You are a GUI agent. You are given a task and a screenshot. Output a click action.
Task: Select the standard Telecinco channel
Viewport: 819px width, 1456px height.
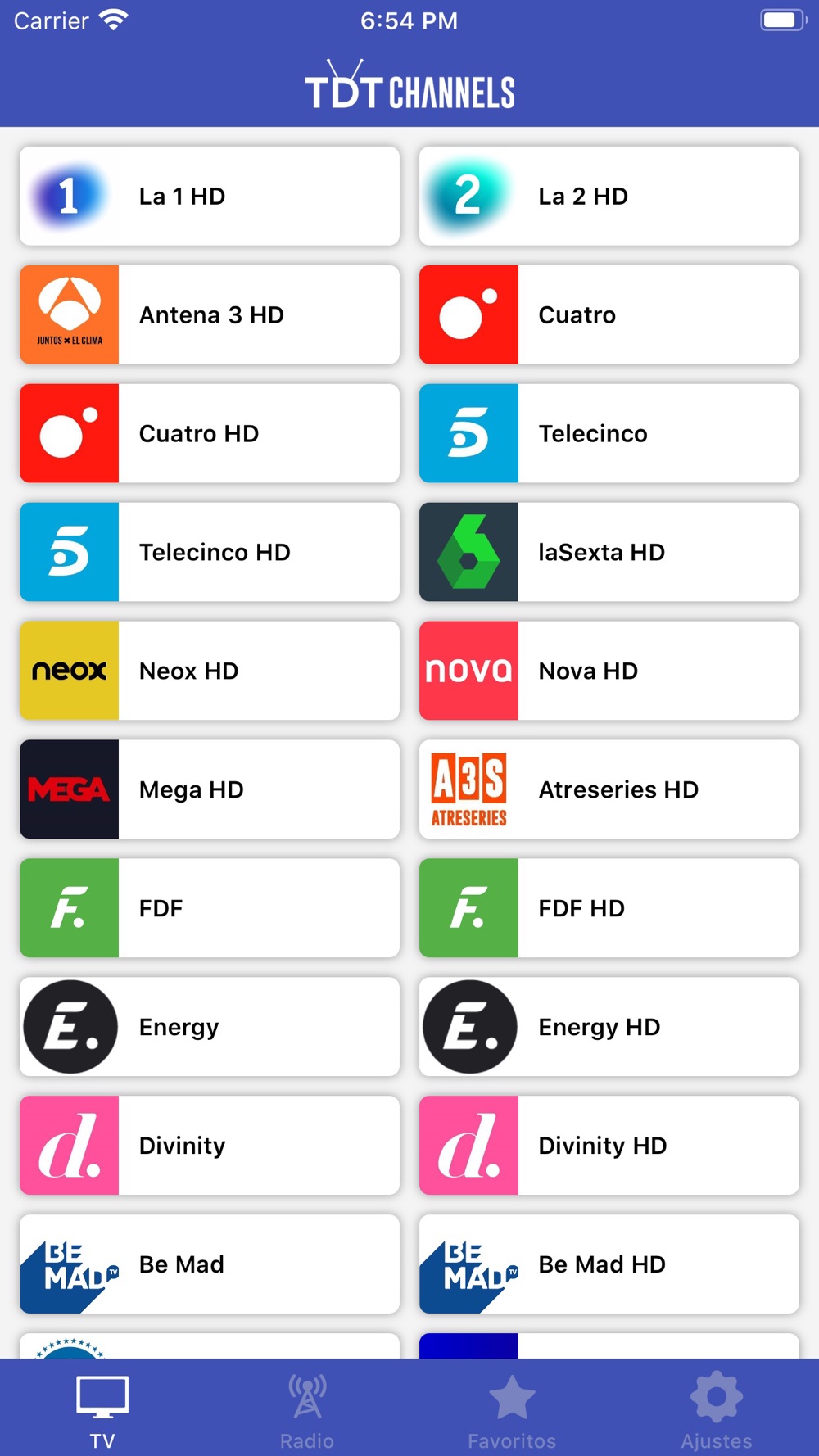609,433
